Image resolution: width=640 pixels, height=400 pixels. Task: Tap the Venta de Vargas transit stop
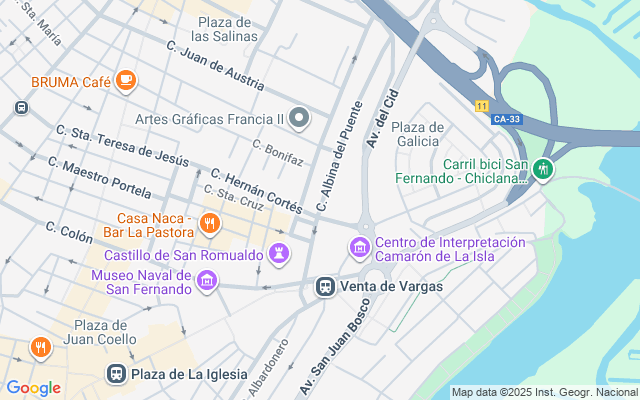pos(325,287)
